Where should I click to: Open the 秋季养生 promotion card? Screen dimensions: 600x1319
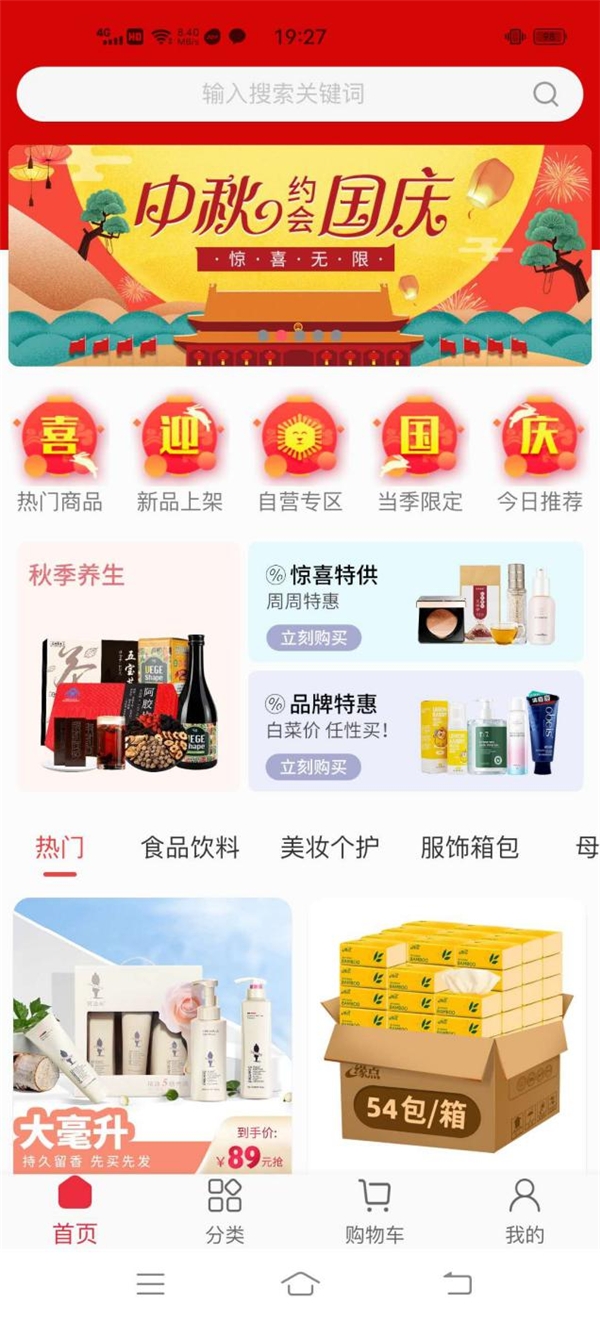128,666
